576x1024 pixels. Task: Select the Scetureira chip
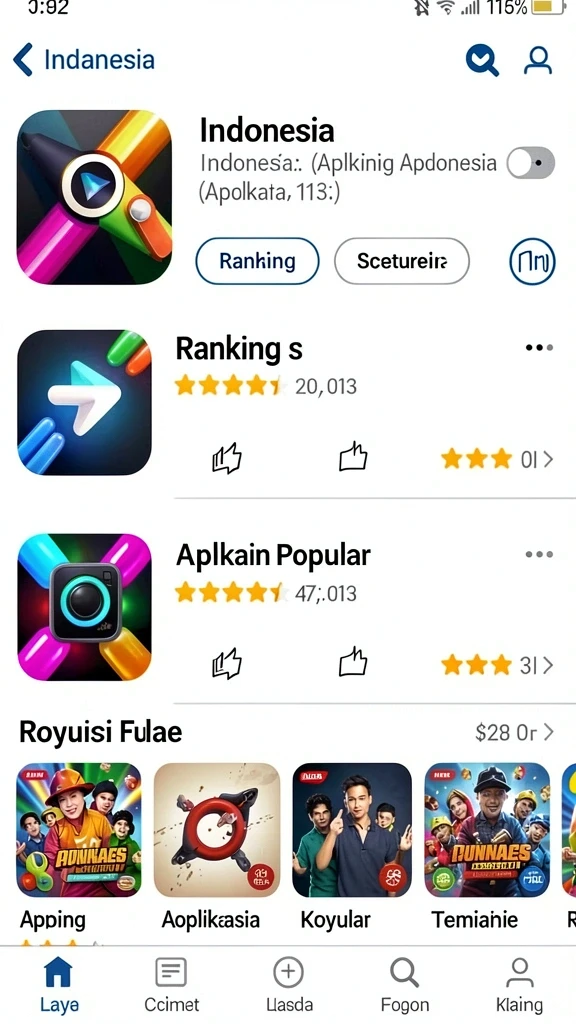(x=402, y=261)
